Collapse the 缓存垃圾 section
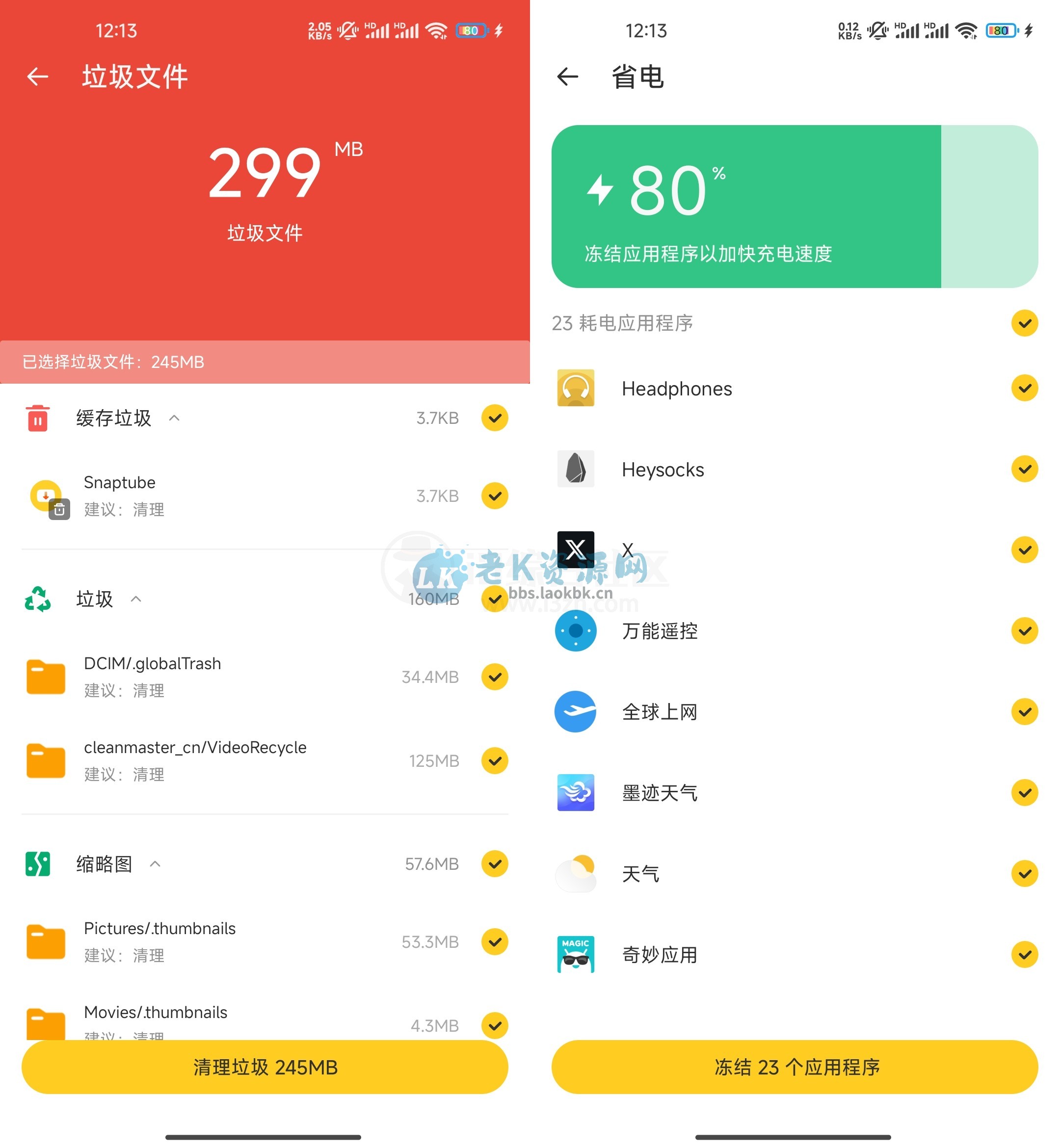This screenshot has width=1060, height=1148. [x=173, y=418]
